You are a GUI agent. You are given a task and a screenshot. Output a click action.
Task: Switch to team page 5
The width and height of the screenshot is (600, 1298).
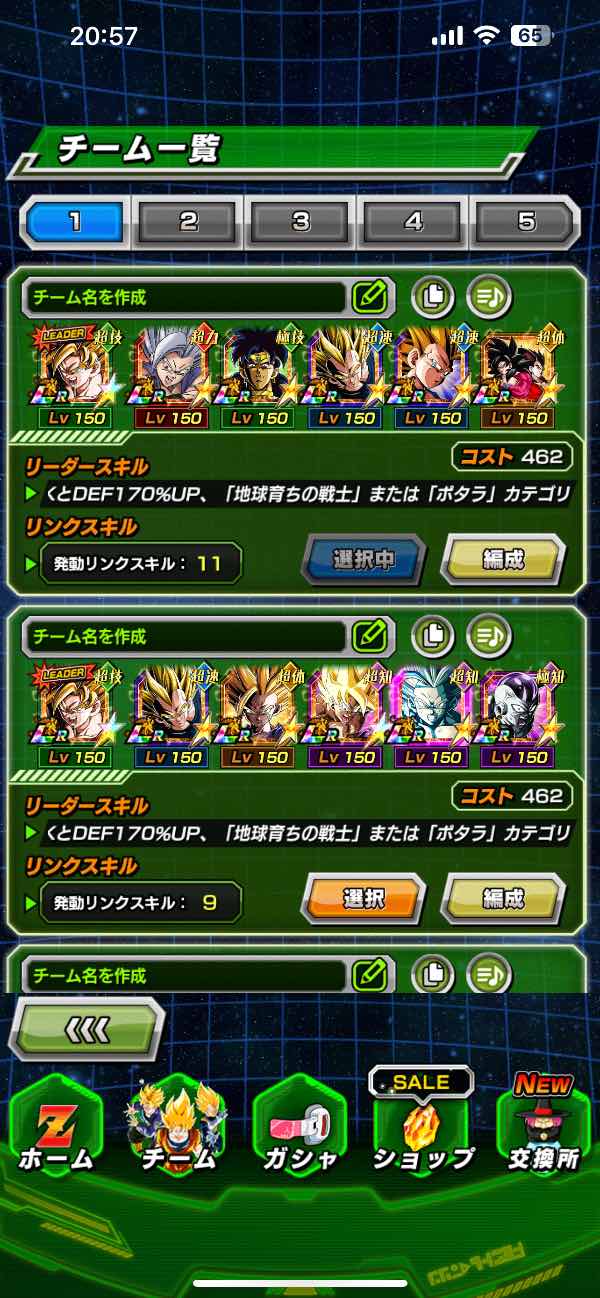click(525, 221)
